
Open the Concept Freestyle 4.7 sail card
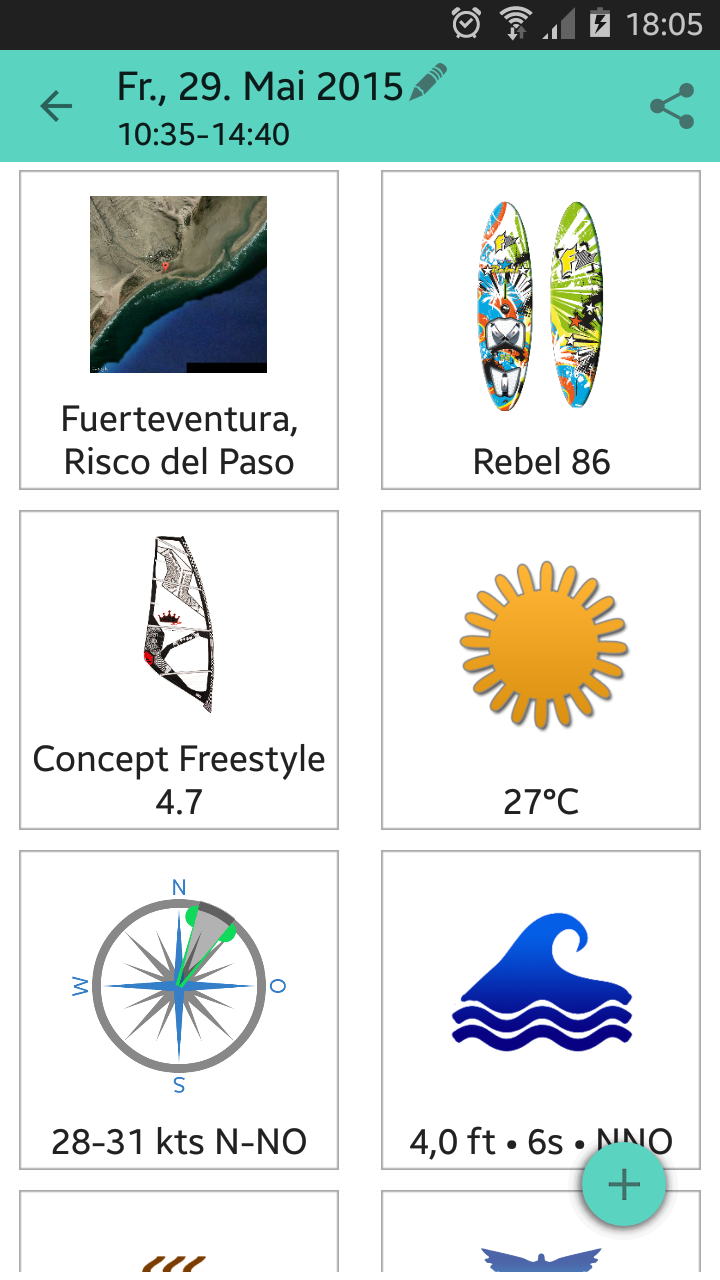click(x=179, y=670)
